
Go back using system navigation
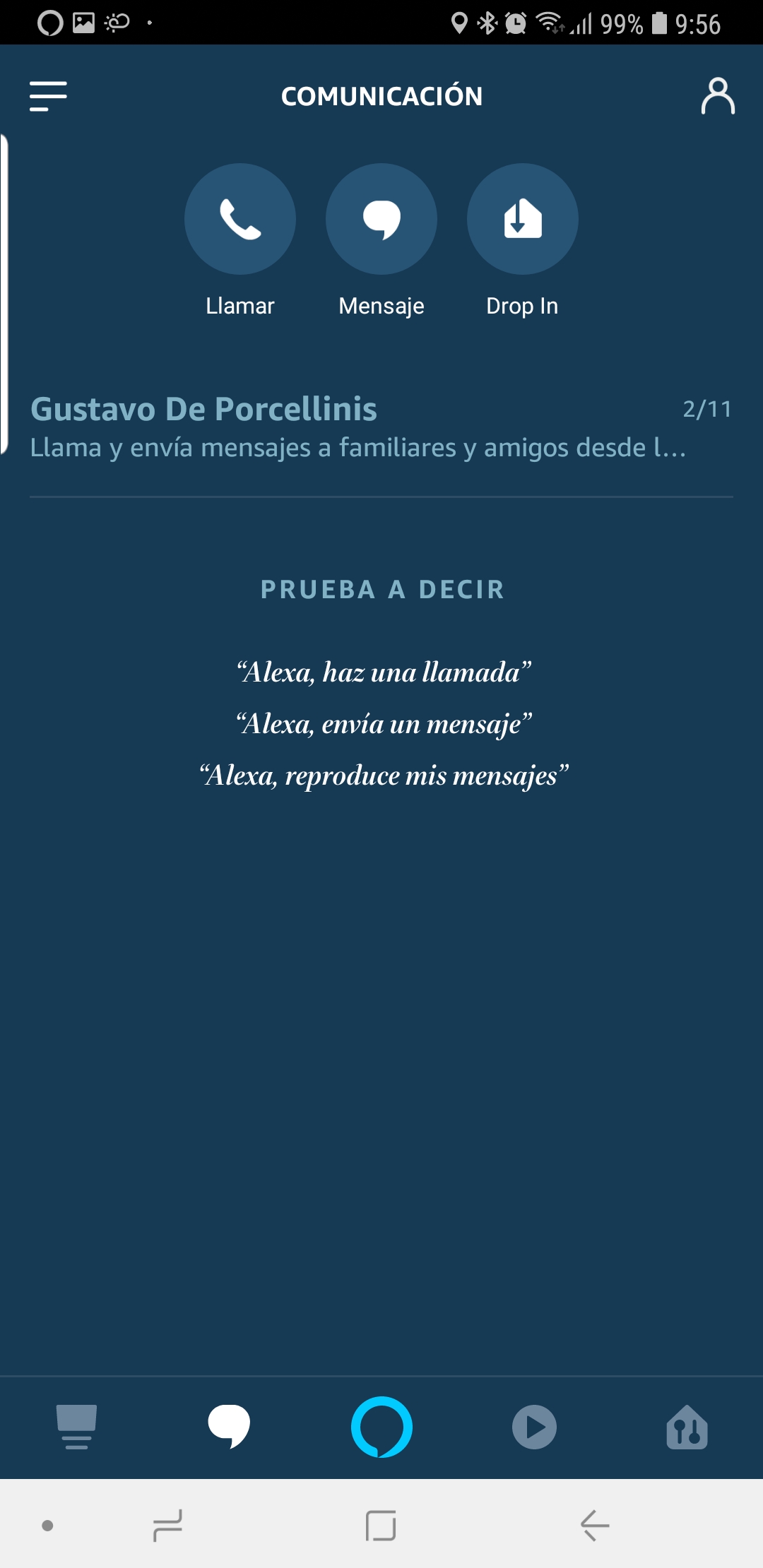(595, 1526)
